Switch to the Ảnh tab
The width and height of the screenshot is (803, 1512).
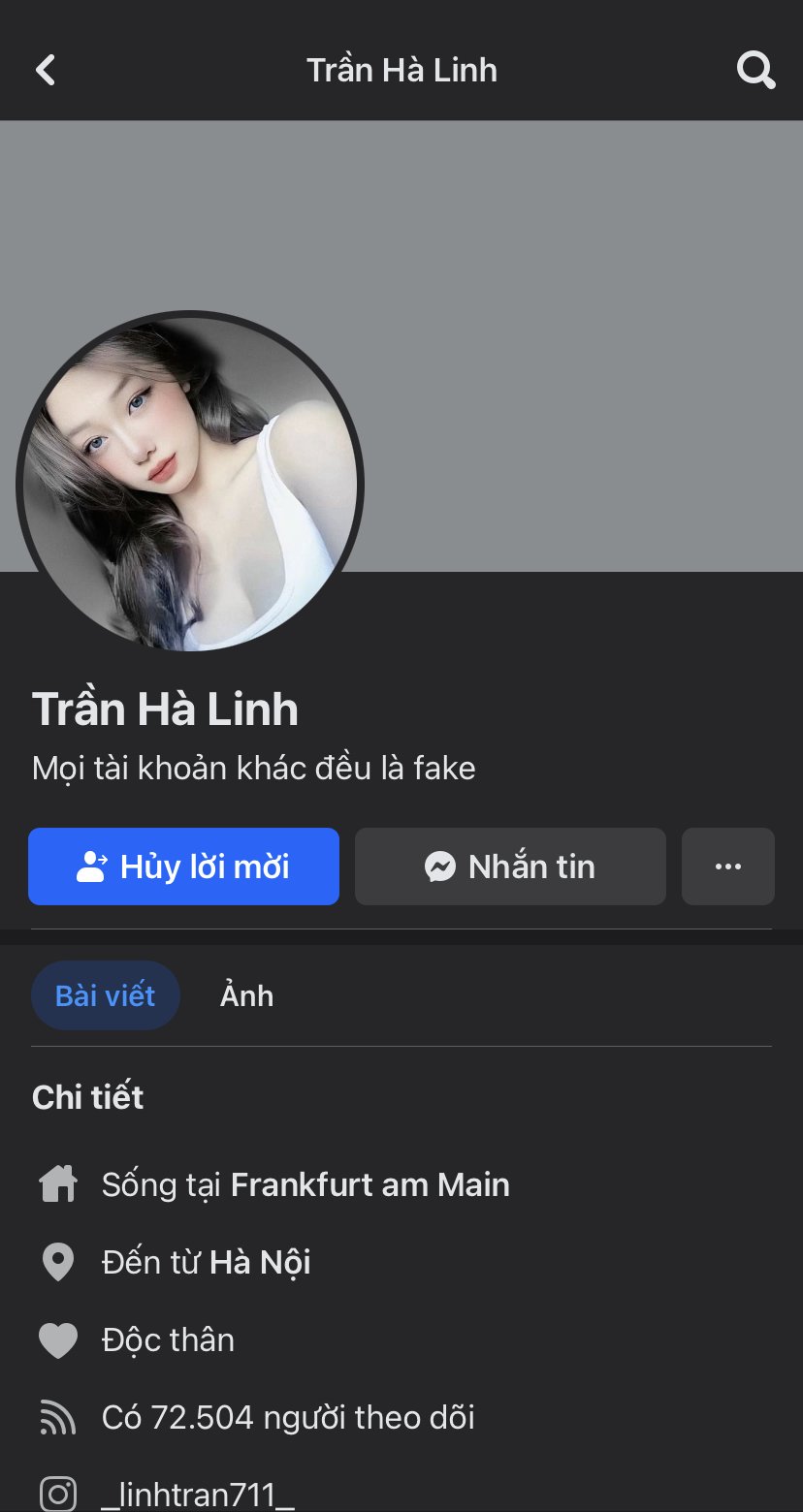point(246,995)
